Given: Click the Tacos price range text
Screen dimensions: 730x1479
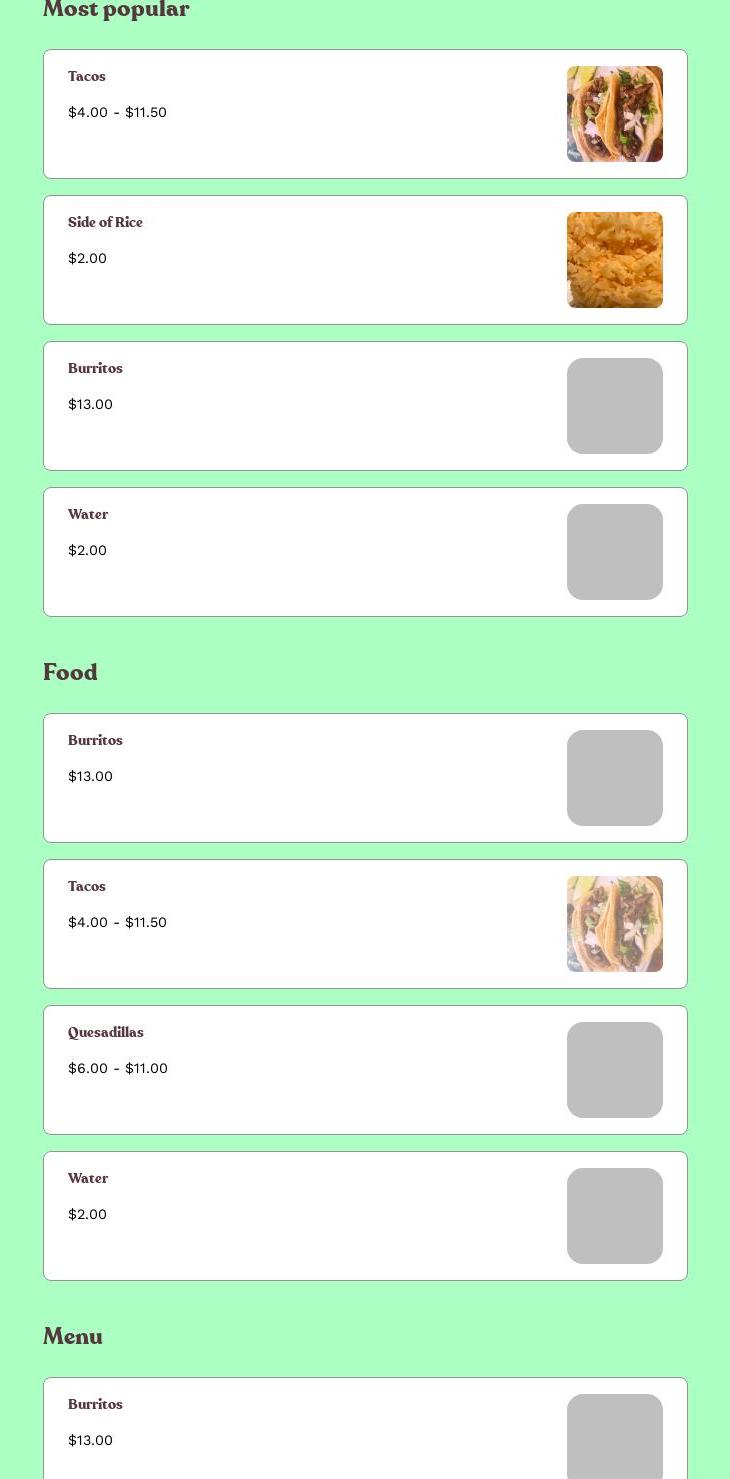Looking at the screenshot, I should tap(117, 112).
